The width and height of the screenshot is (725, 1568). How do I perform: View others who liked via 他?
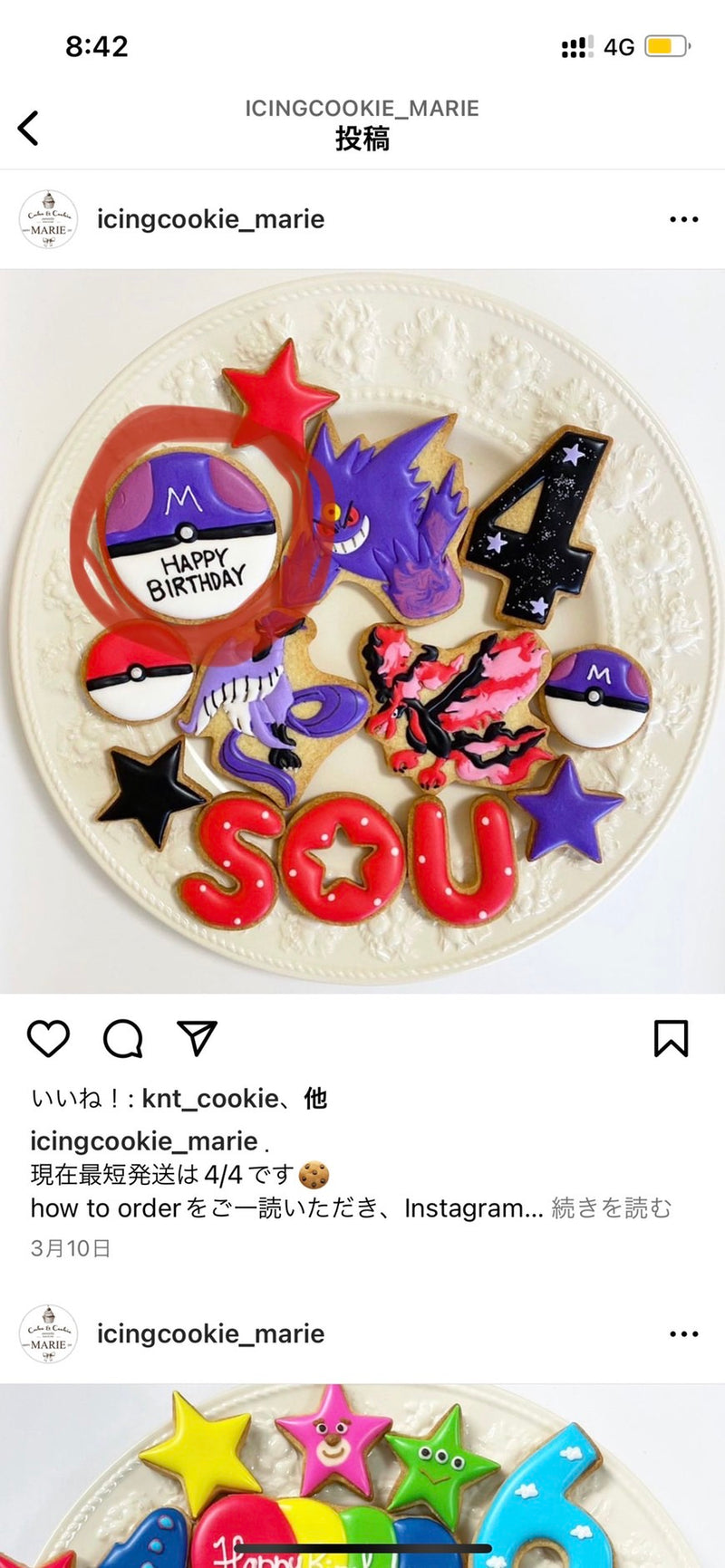pos(315,1099)
